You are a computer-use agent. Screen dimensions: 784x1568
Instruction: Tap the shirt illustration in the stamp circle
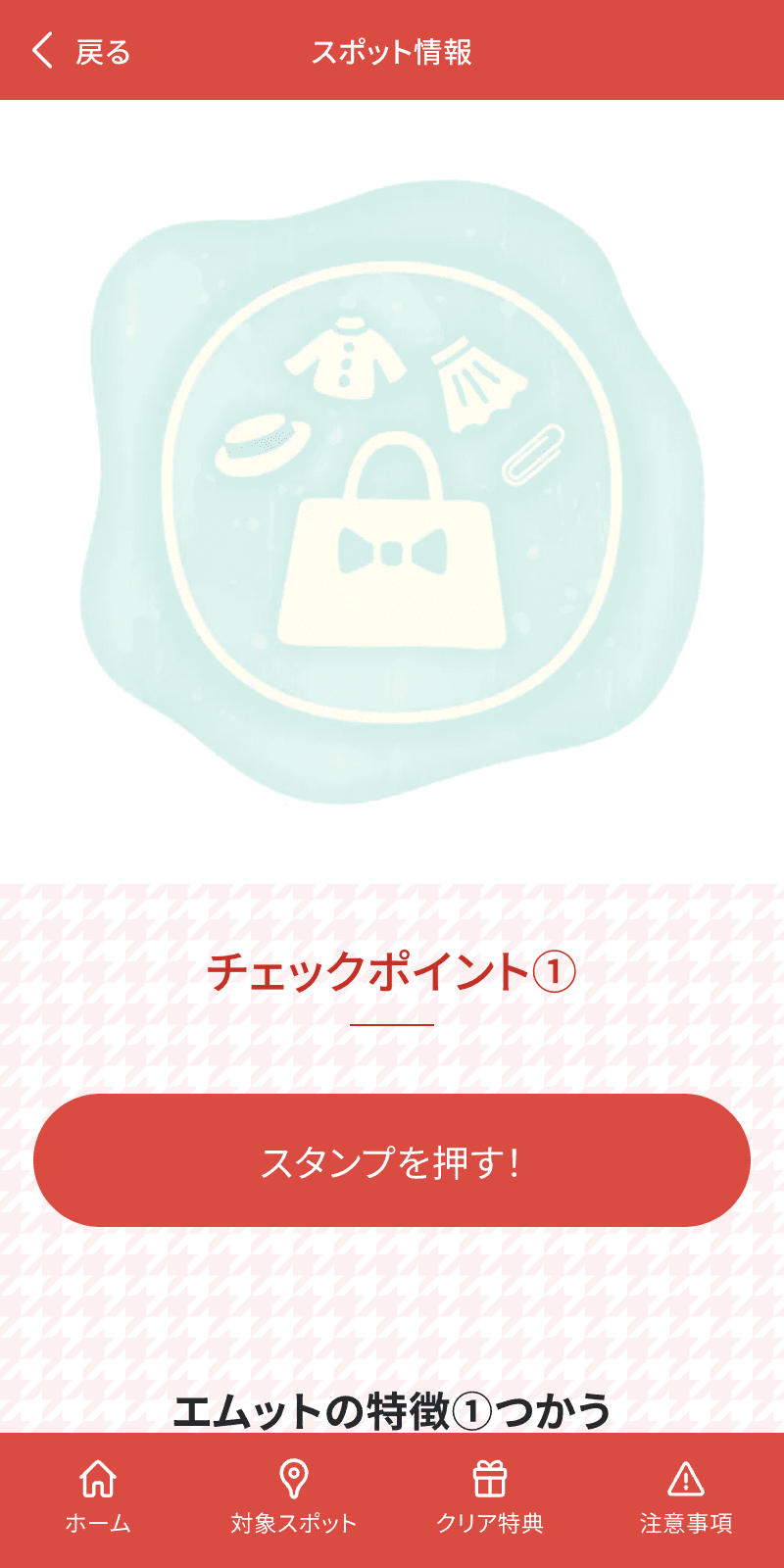[x=348, y=361]
